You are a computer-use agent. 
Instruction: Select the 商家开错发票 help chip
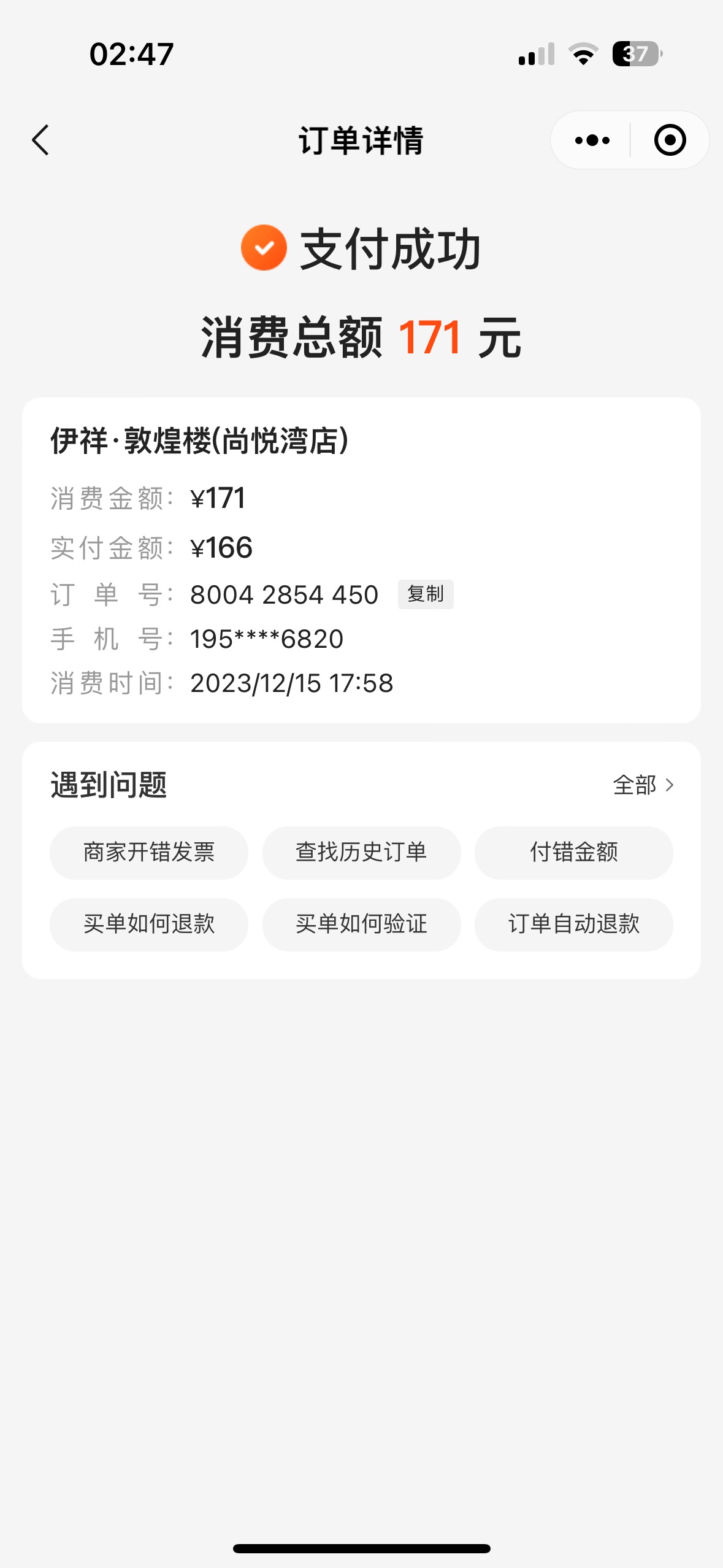(149, 853)
